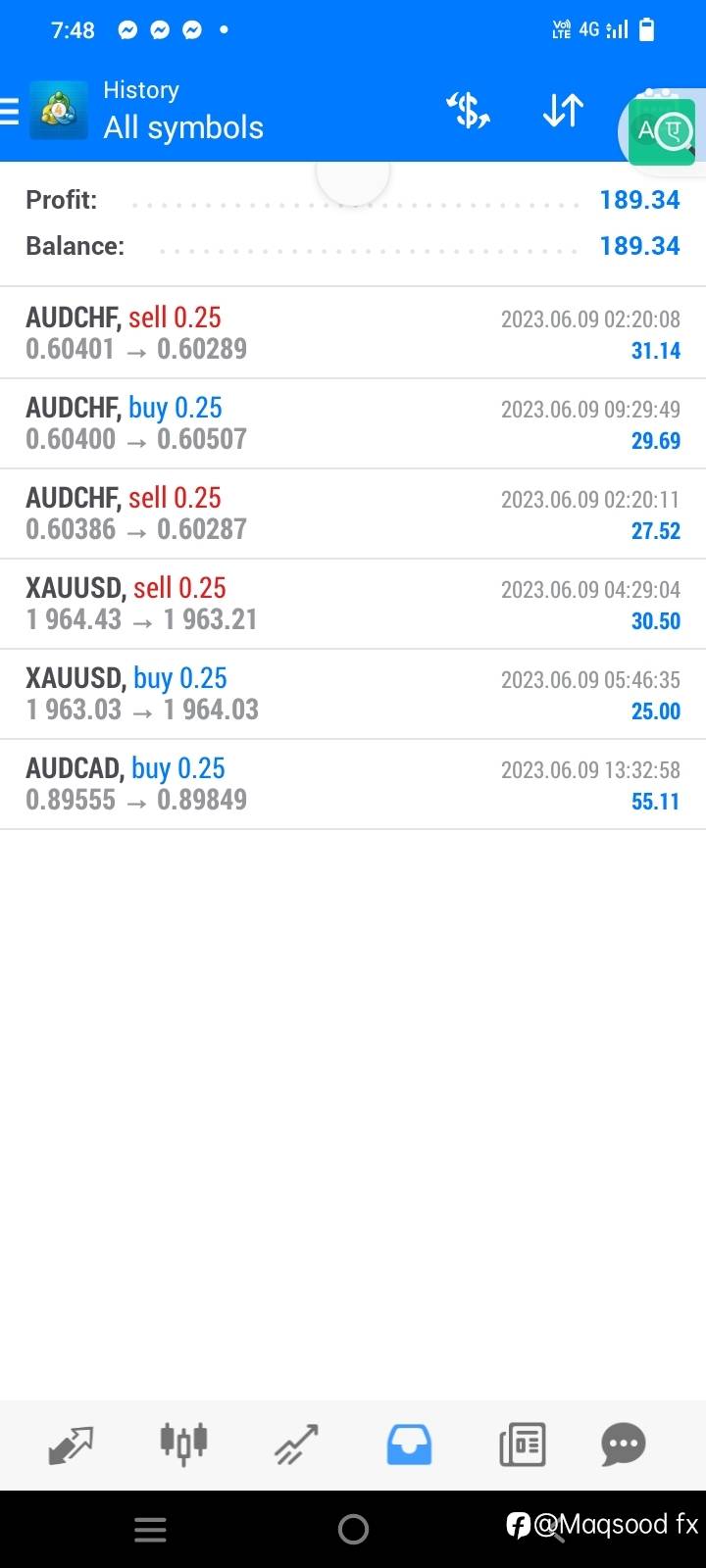Select the History inbox tab

(409, 1445)
